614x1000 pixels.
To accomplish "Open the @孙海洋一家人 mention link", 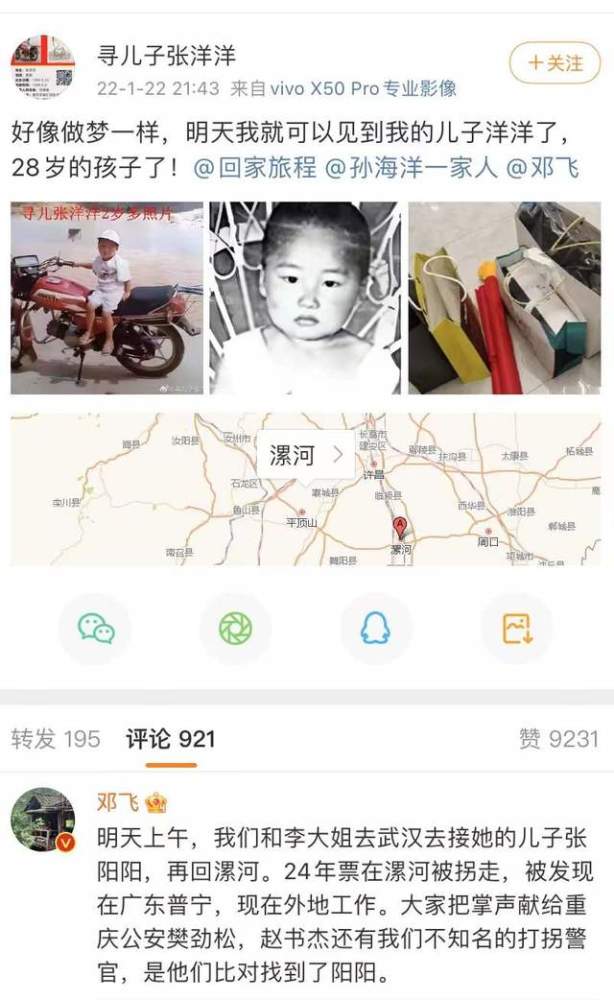I will tap(411, 168).
